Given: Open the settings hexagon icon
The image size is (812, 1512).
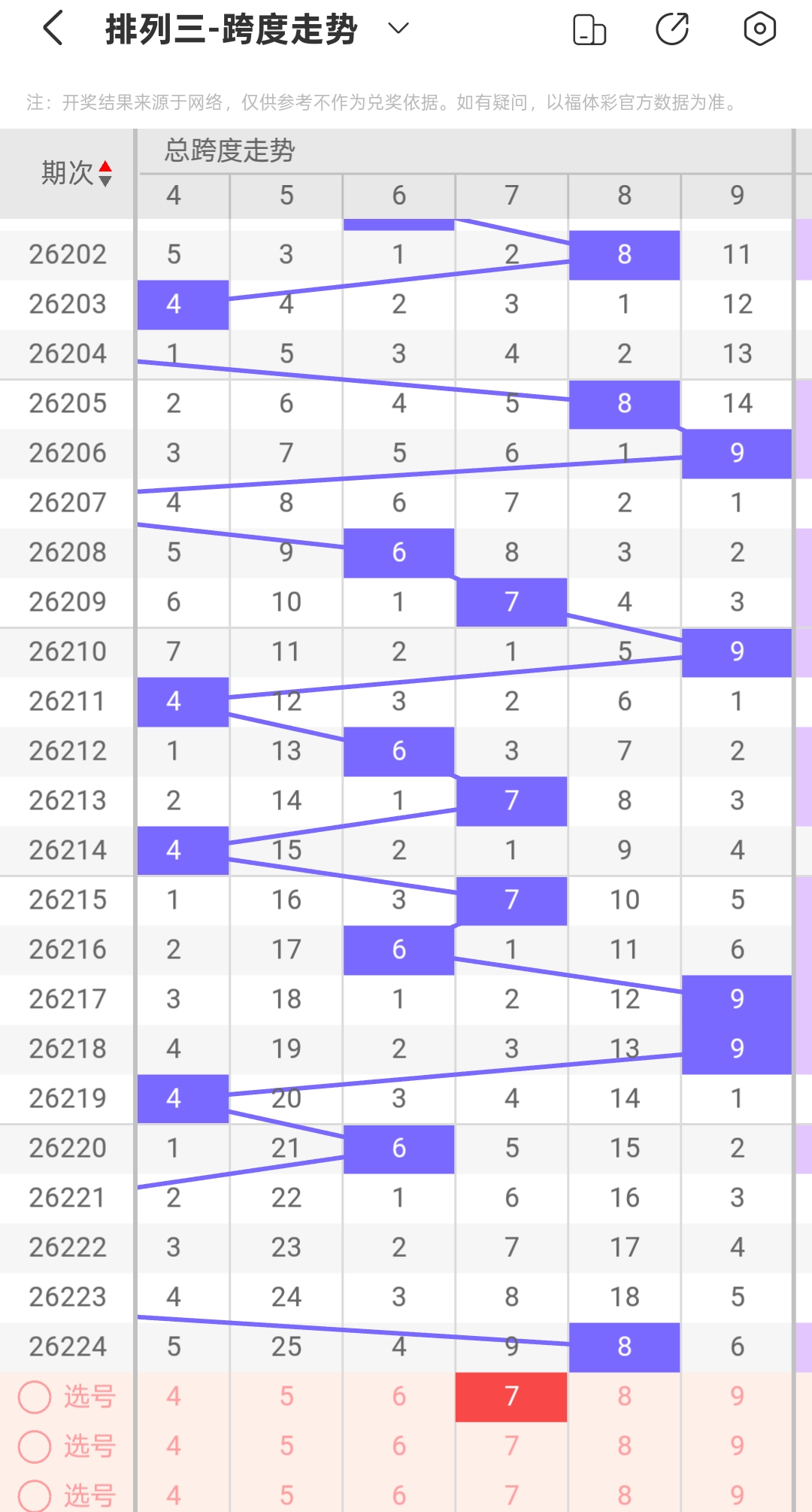Looking at the screenshot, I should point(759,29).
